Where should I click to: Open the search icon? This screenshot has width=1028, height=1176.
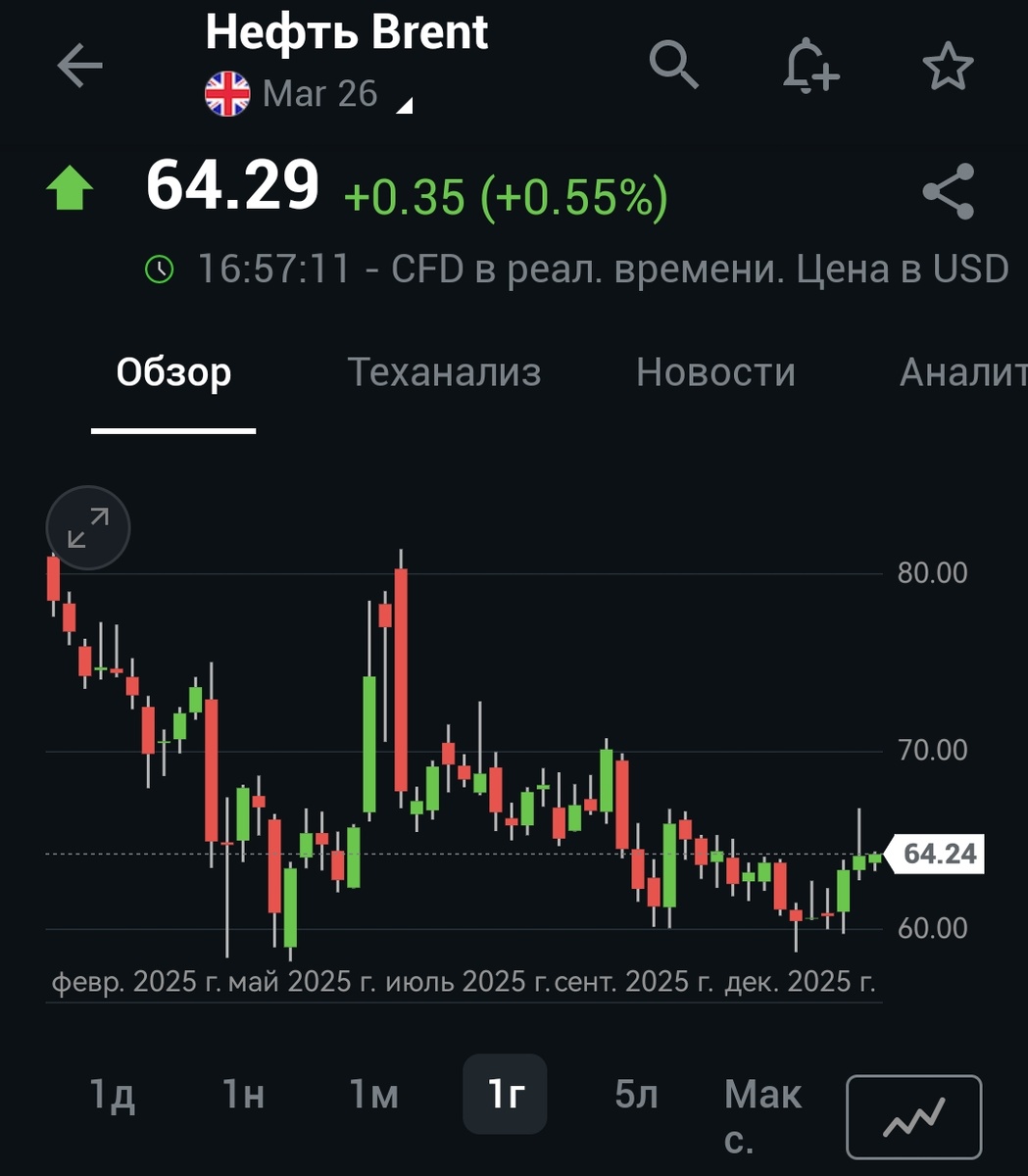point(673,66)
